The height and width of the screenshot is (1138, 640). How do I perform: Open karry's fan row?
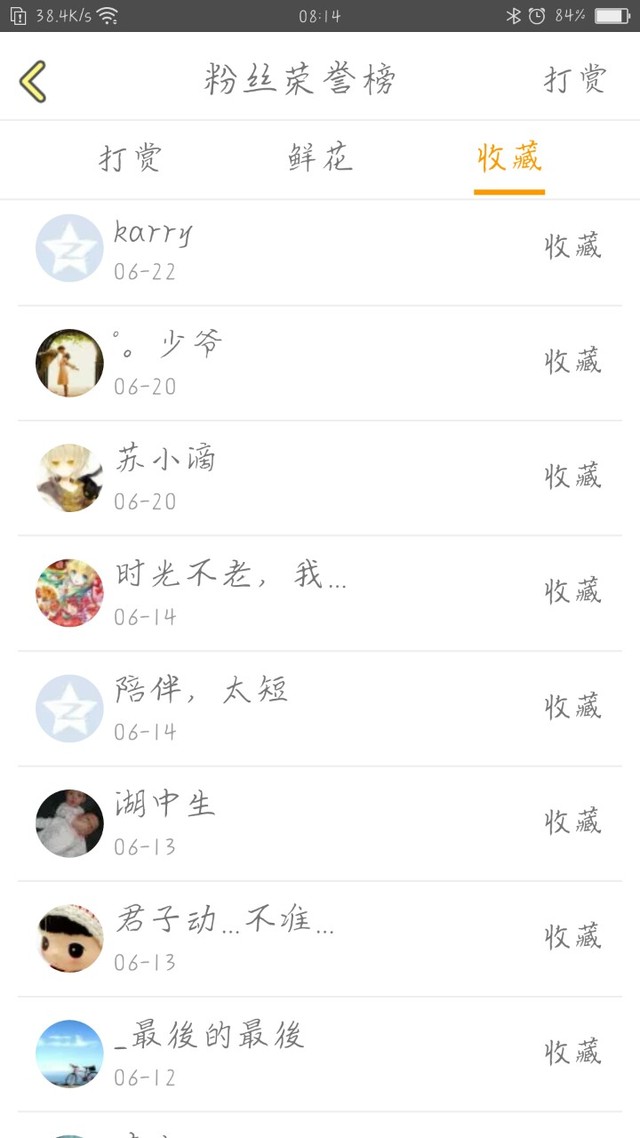pos(320,248)
